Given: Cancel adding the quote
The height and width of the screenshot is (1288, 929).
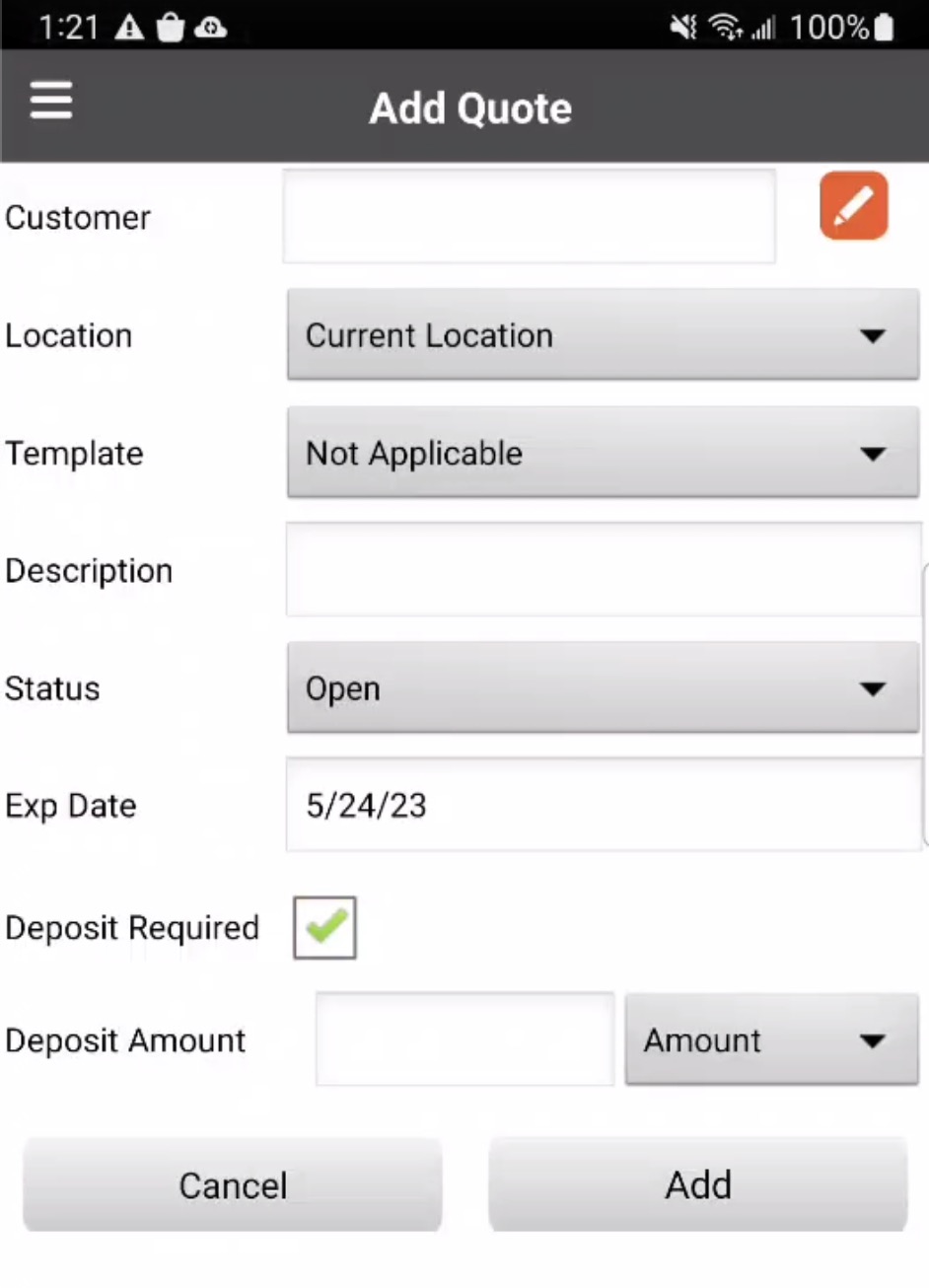Looking at the screenshot, I should tap(233, 1184).
